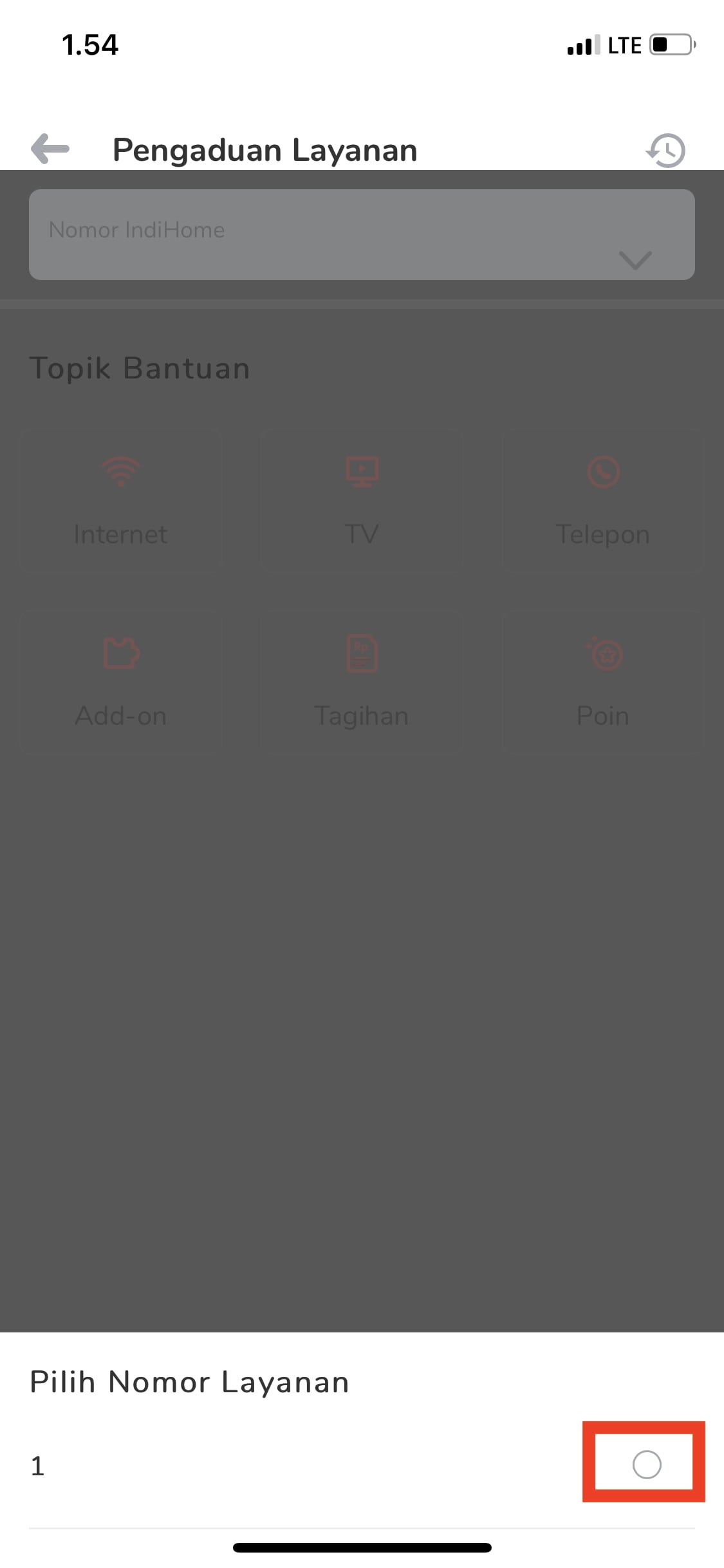724x1568 pixels.
Task: Tap the battery indicator in the status bar
Action: [671, 44]
